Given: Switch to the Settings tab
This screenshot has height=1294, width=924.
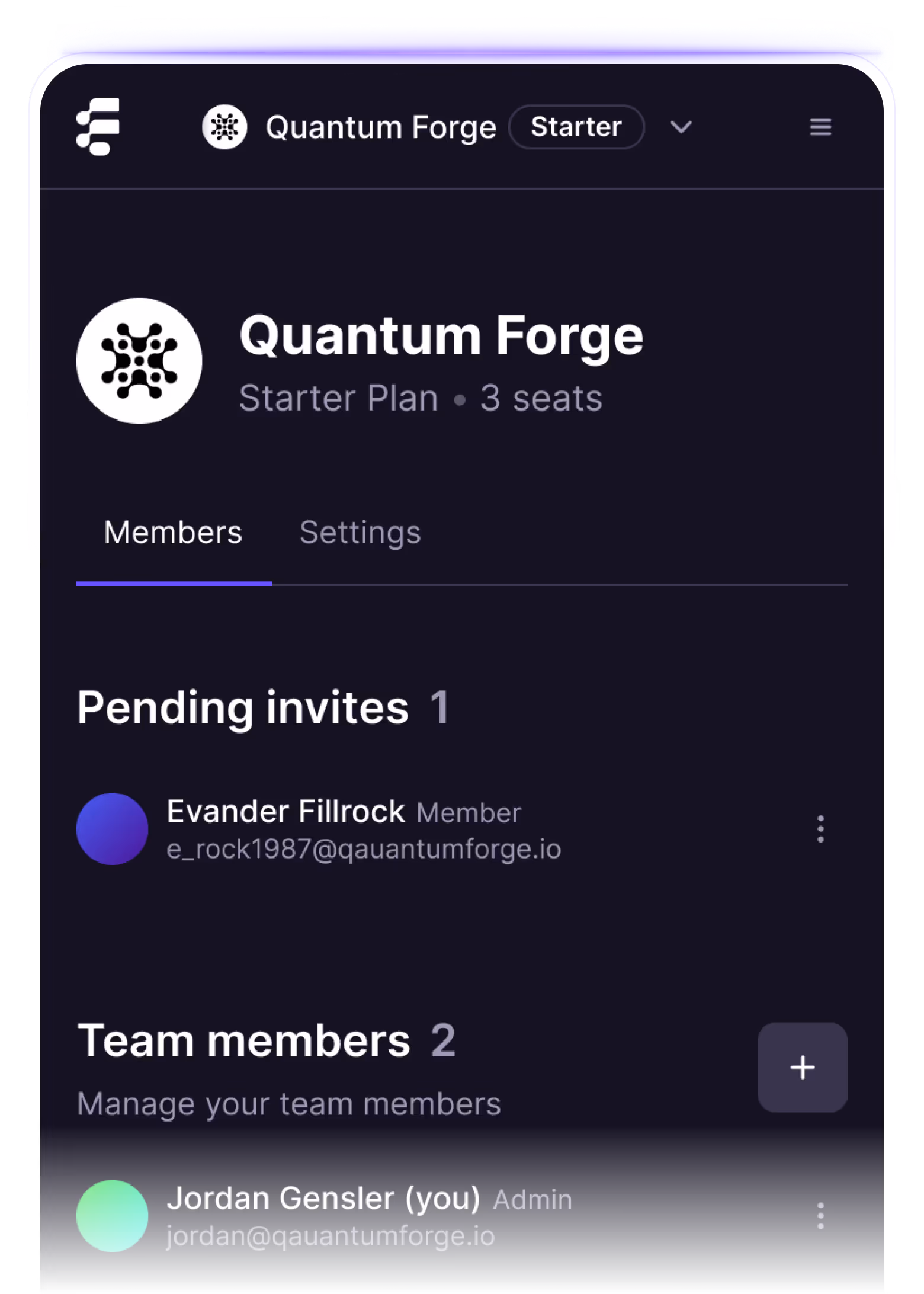Looking at the screenshot, I should click(360, 532).
